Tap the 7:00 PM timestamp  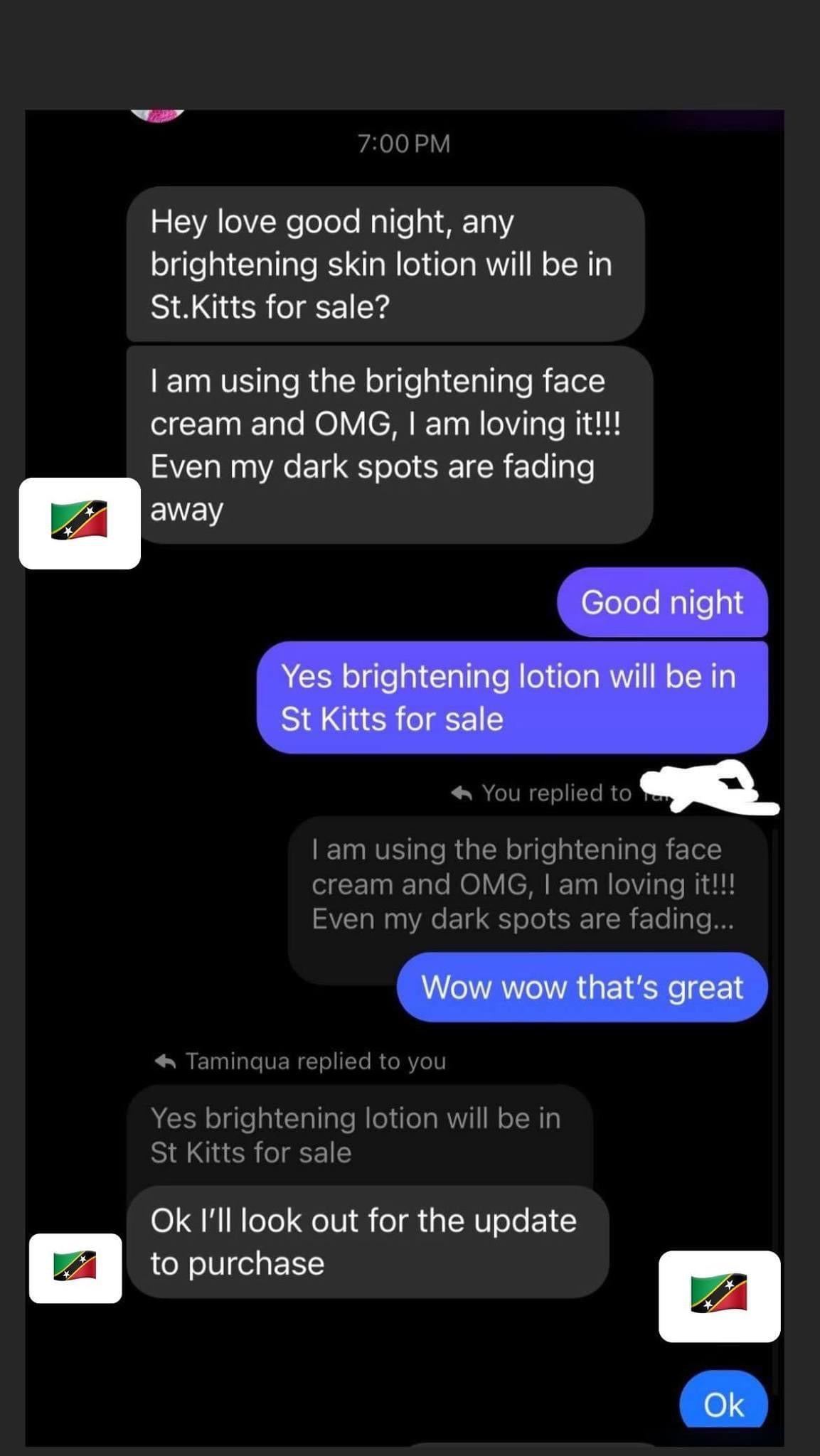[x=403, y=144]
